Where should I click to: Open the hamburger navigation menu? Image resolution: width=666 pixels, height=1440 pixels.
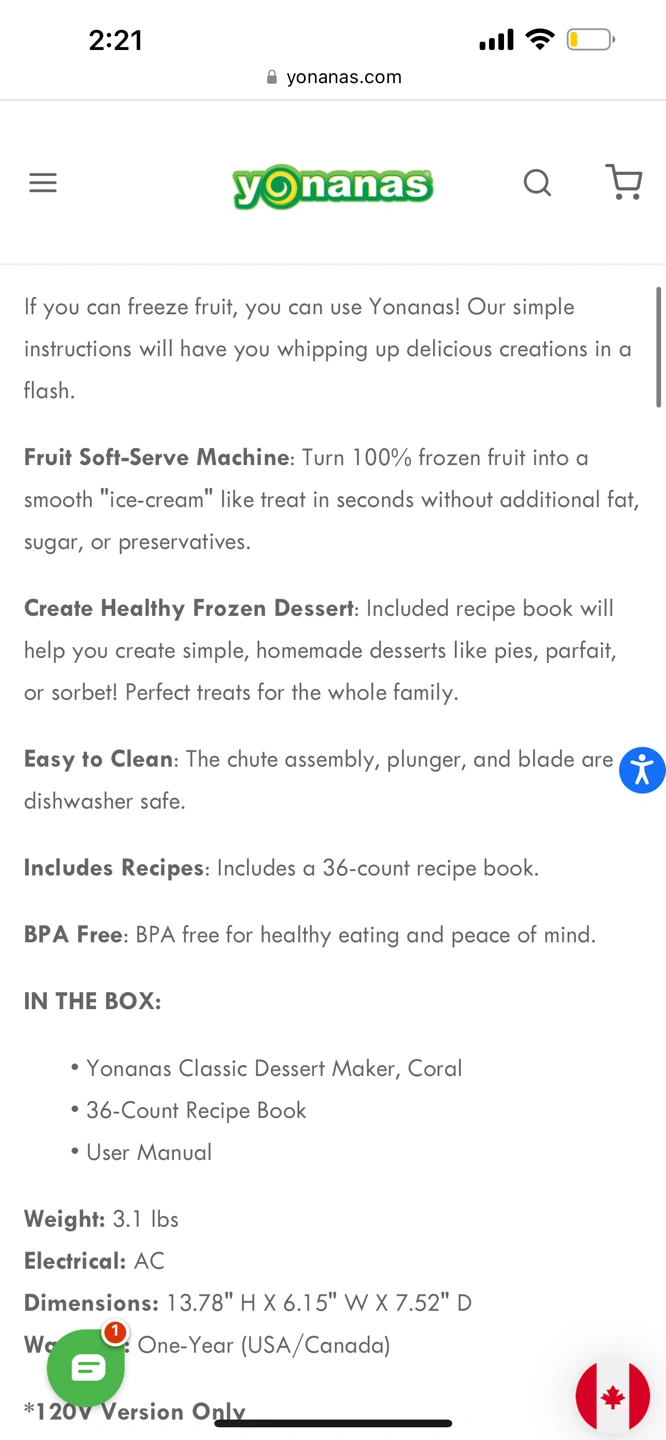43,183
